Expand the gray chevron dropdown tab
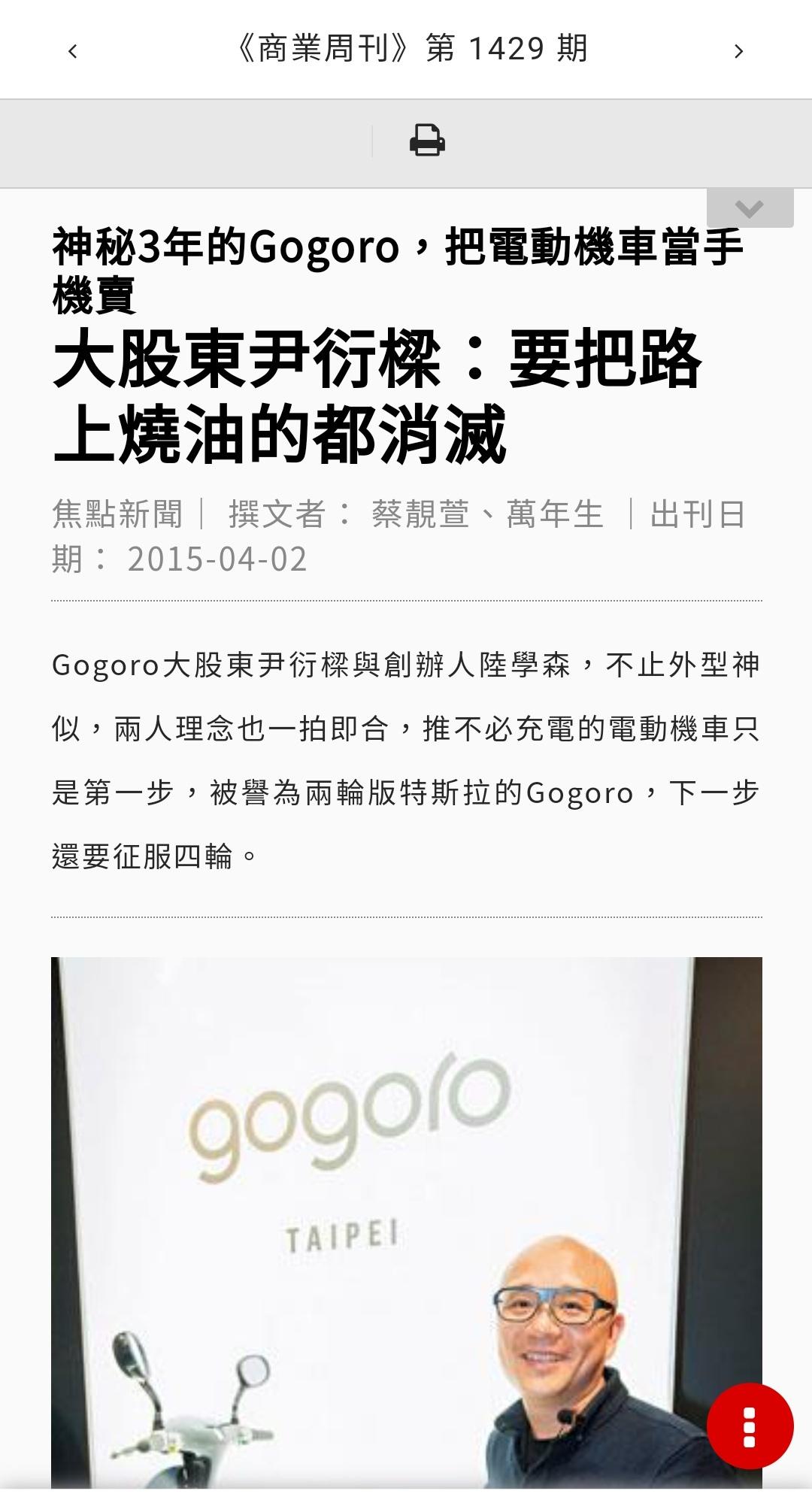 point(750,208)
